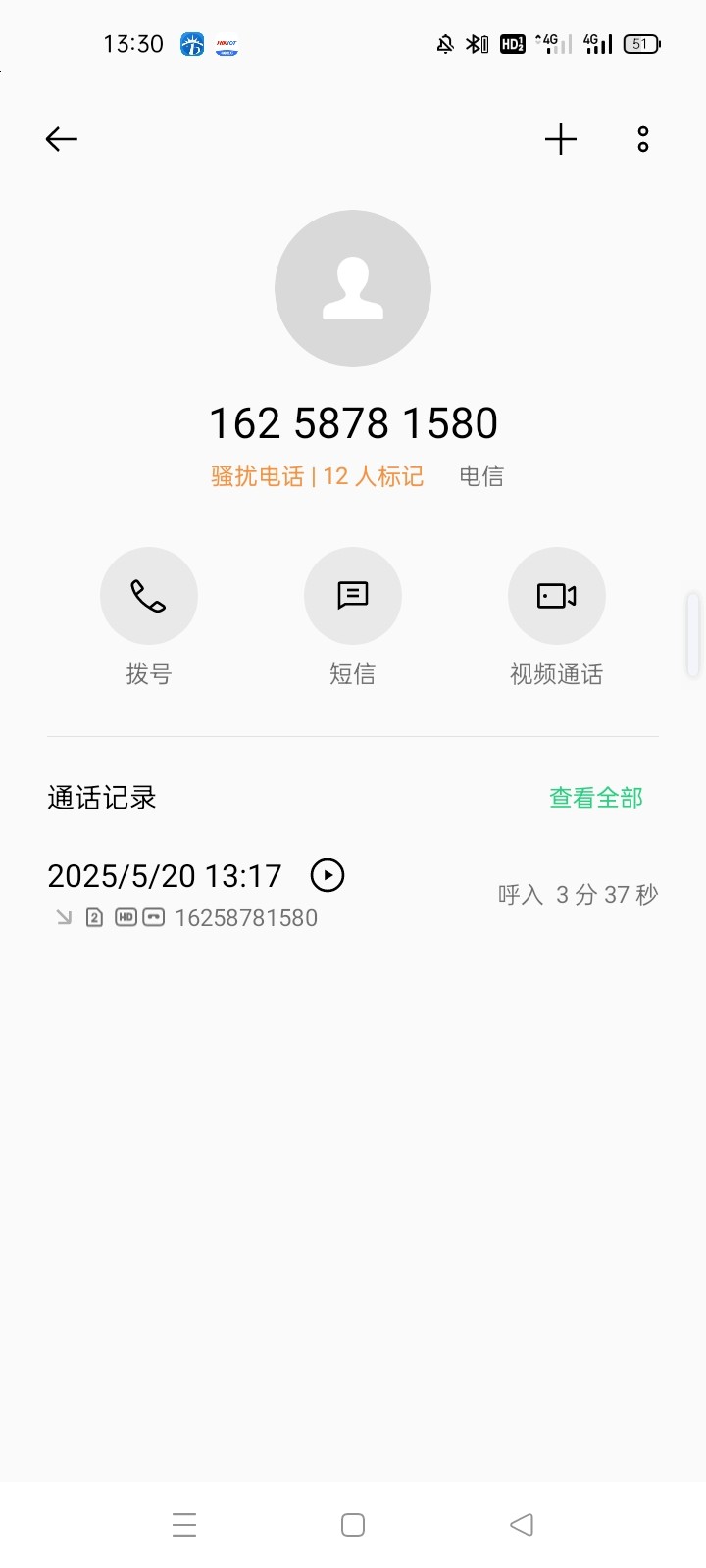Add this number to contacts with plus icon
Screen dimensions: 706x1568
561,140
